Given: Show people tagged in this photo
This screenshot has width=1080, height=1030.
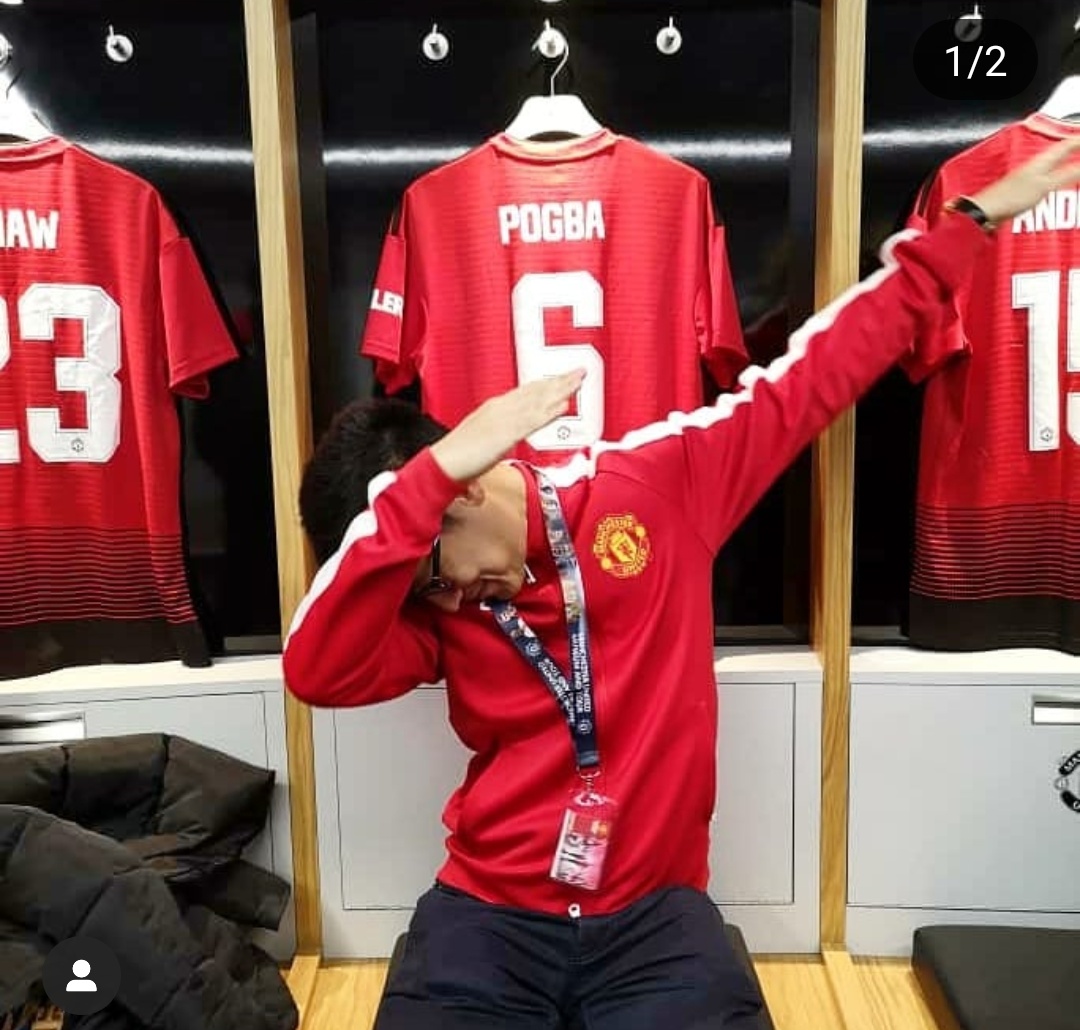Looking at the screenshot, I should point(81,975).
